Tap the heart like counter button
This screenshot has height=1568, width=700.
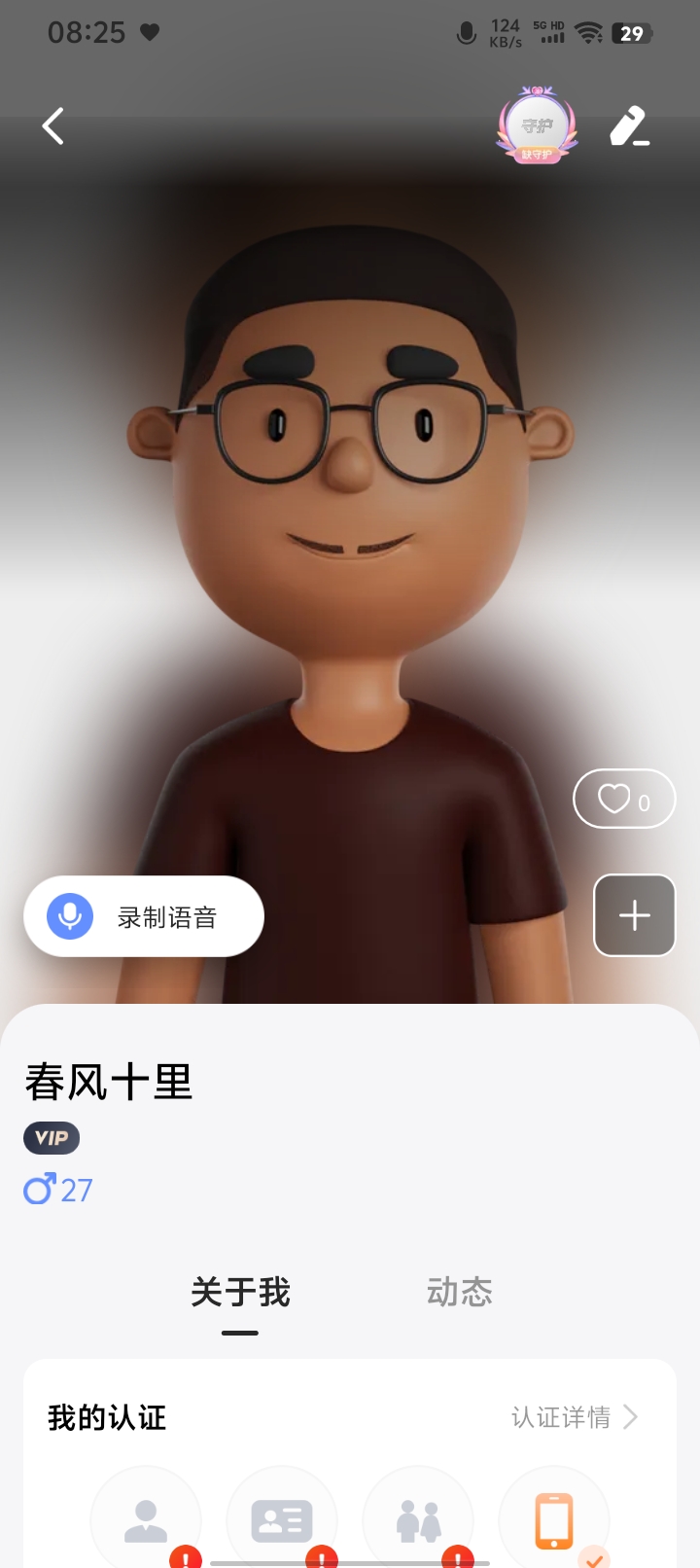(x=624, y=799)
